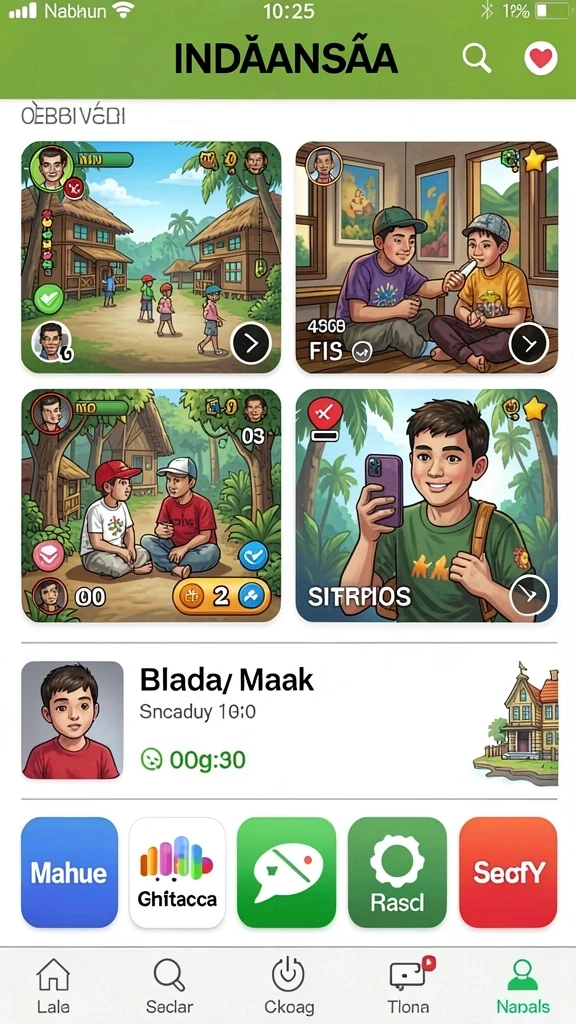This screenshot has height=1024, width=576.
Task: Switch to the Ckoag tab
Action: tap(289, 986)
